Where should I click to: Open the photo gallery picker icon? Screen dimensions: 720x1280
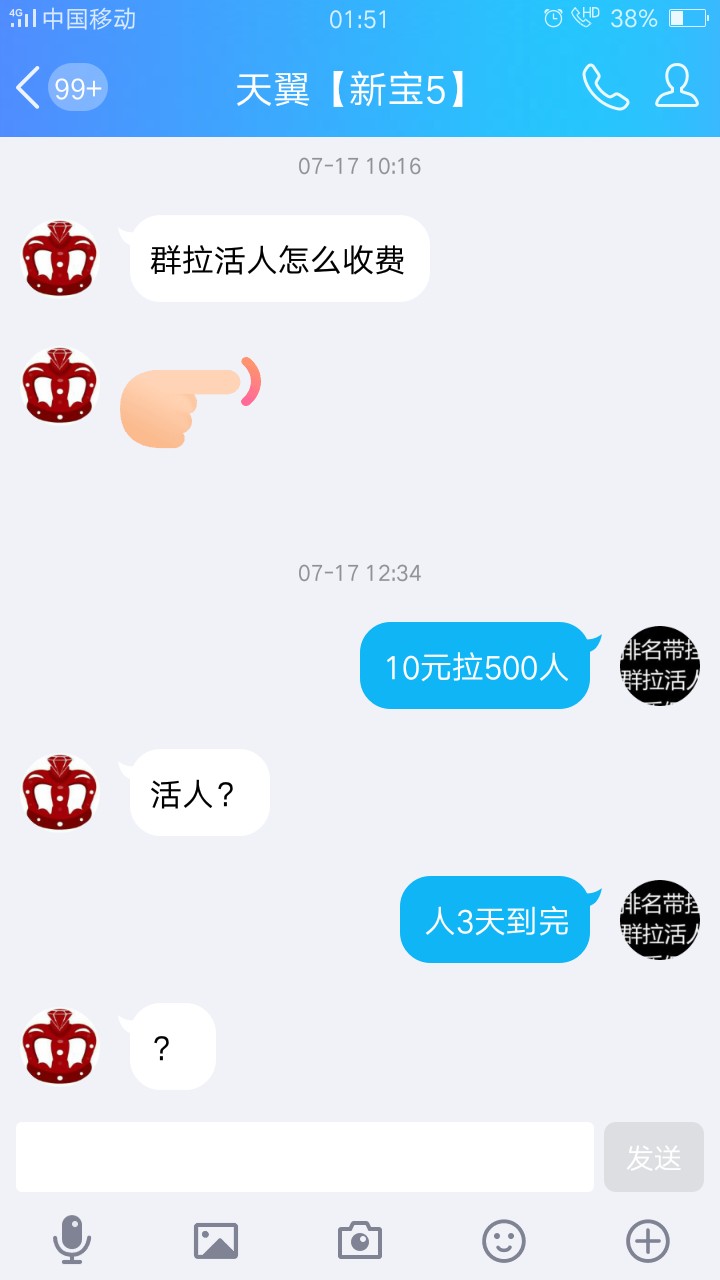[x=214, y=1240]
